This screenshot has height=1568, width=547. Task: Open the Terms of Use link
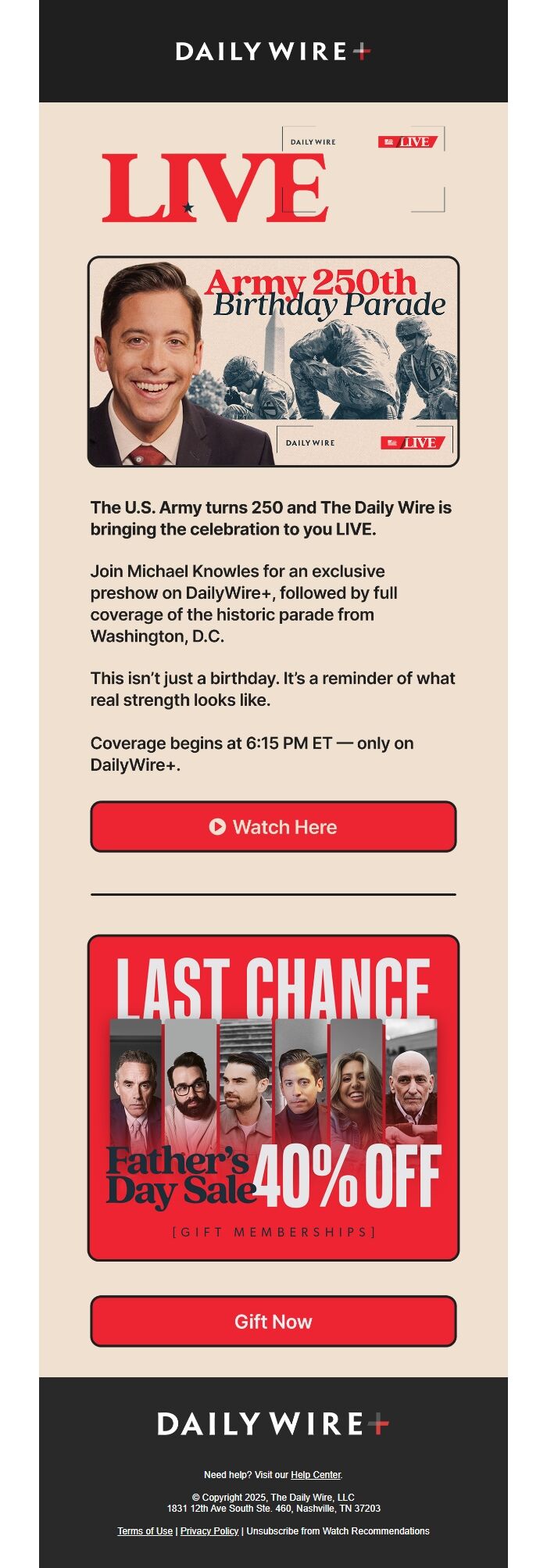point(145,1530)
